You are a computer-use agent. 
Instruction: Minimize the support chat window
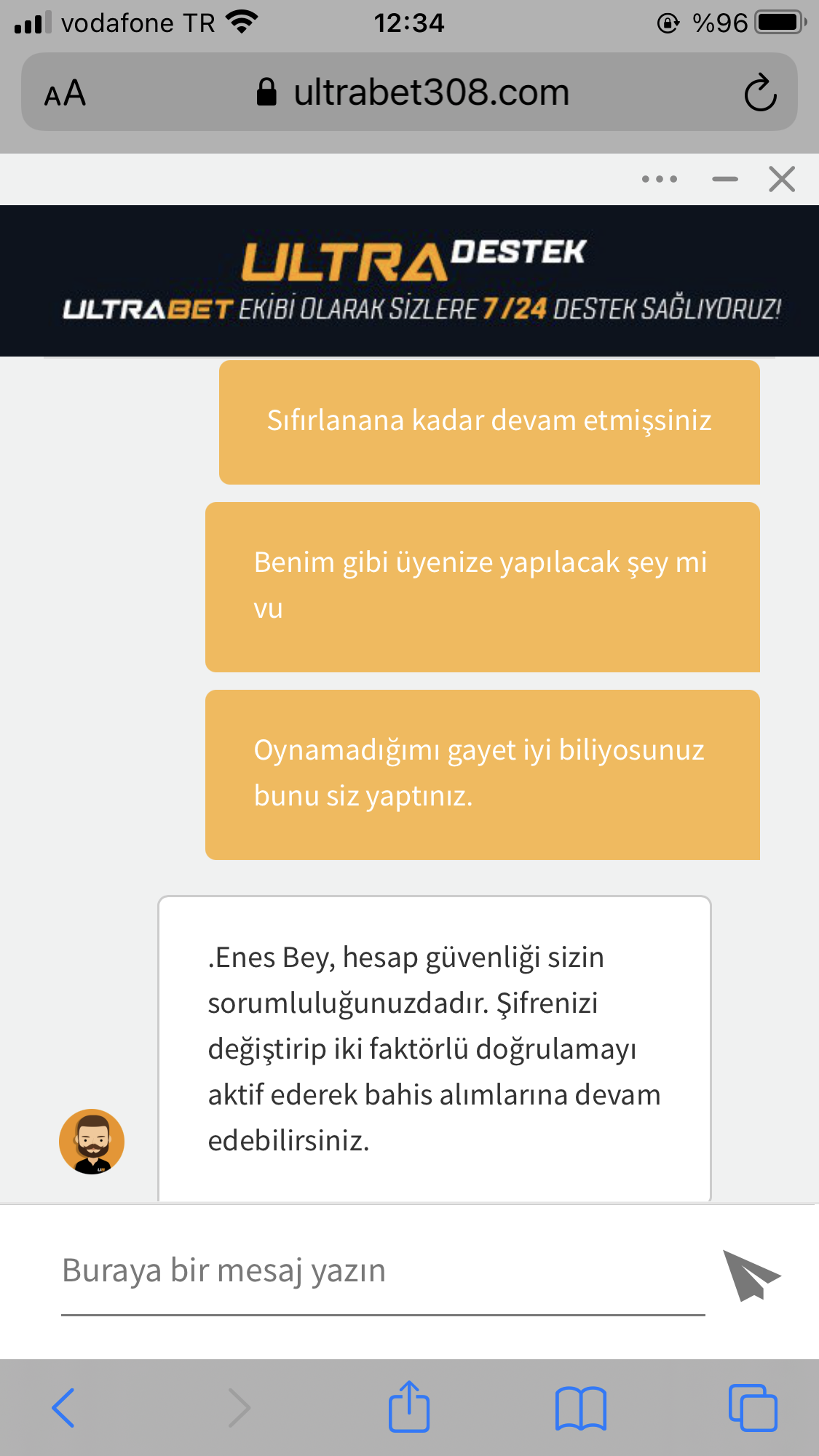coord(724,179)
